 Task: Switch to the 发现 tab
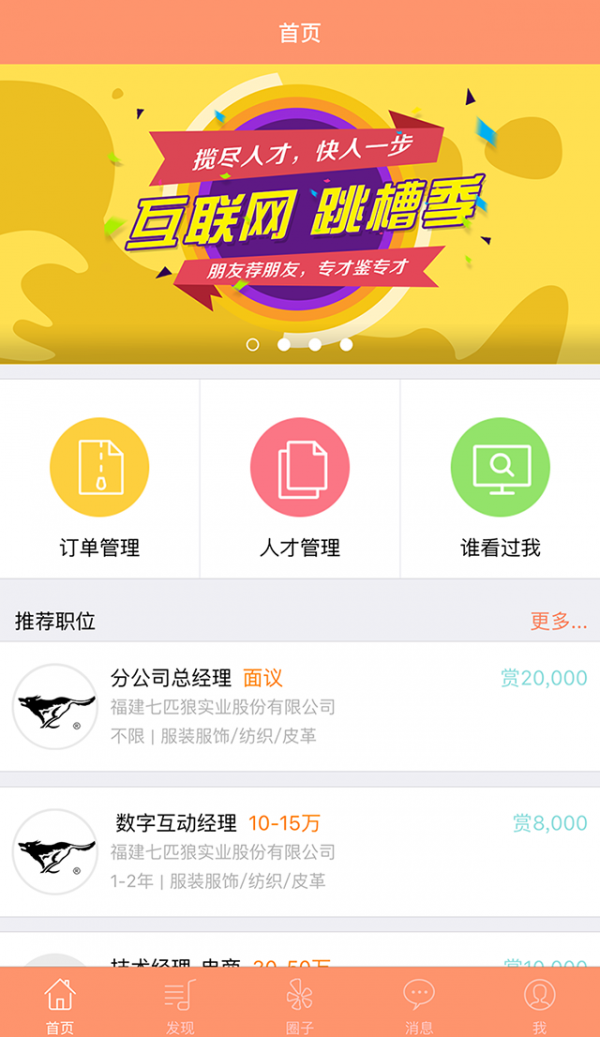(x=180, y=1003)
